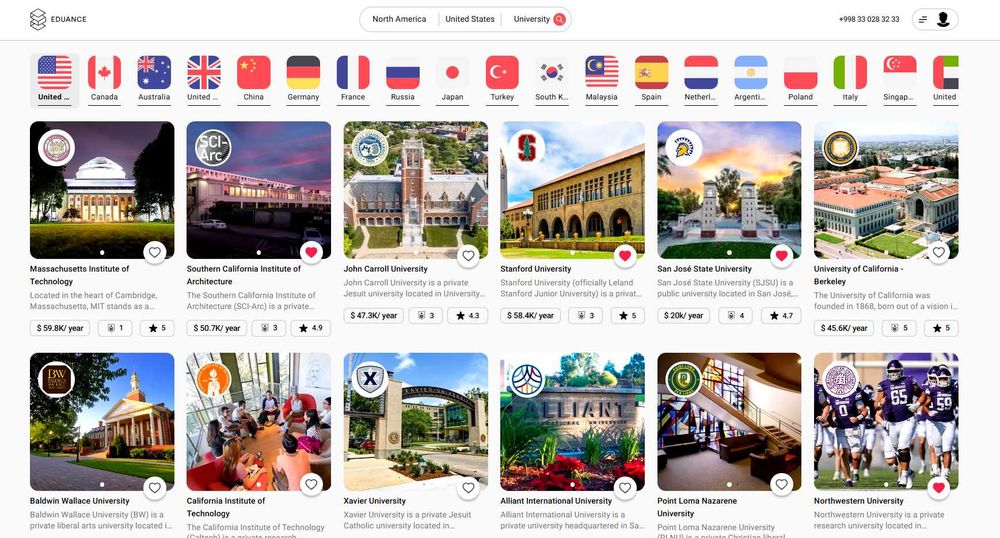Tap the red search icon
This screenshot has height=538, width=1000.
[x=559, y=19]
